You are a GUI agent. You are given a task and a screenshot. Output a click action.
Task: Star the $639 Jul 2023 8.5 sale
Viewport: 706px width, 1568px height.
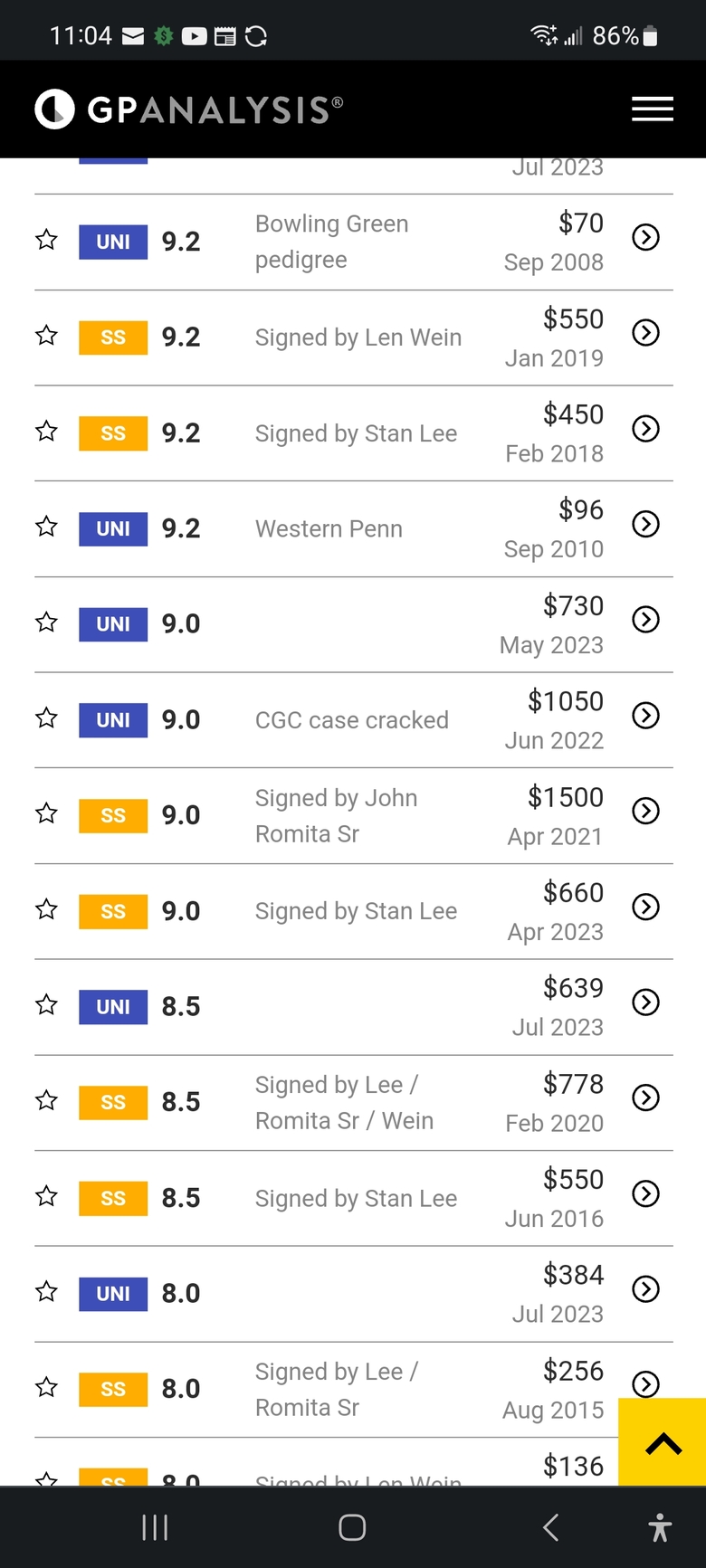pyautogui.click(x=46, y=1005)
